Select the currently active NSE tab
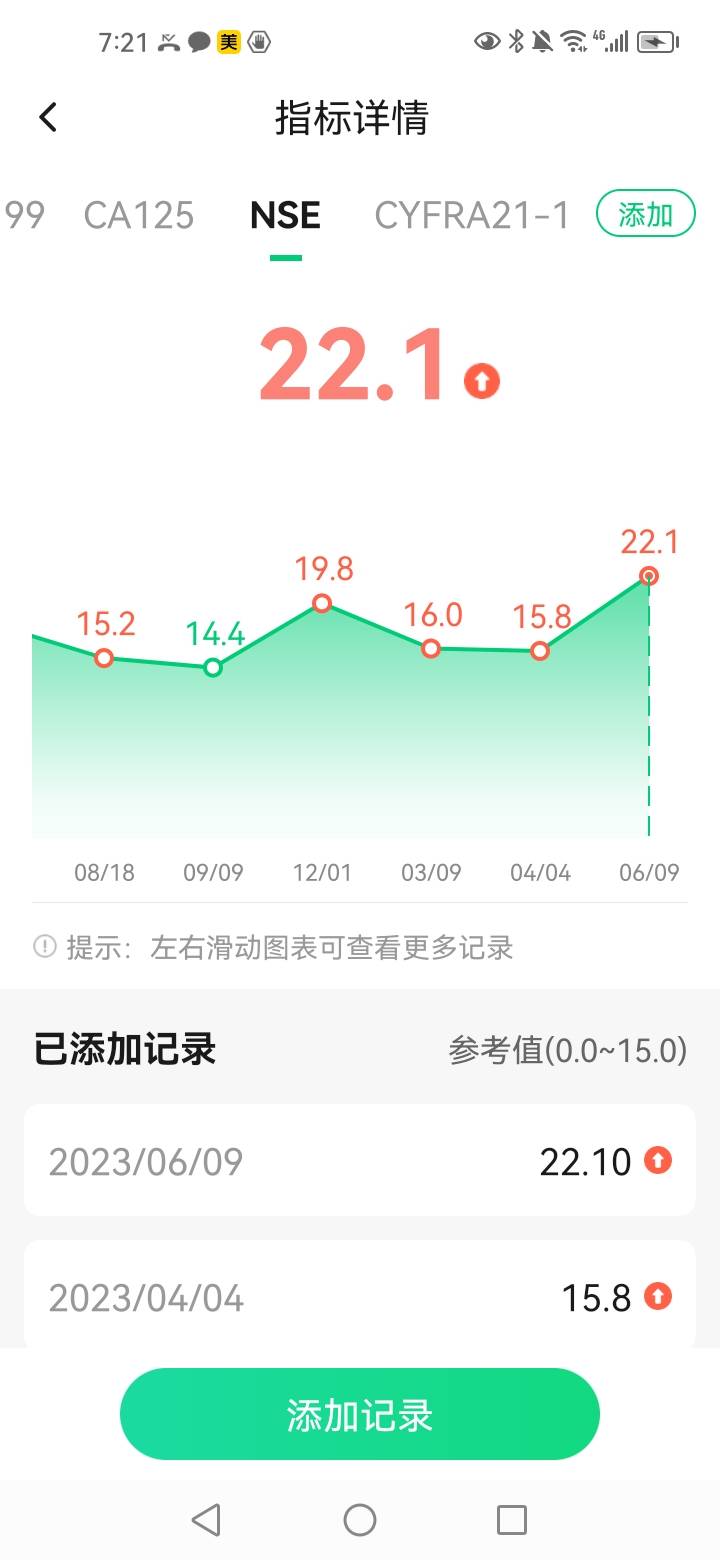Screen dimensions: 720x1560 (284, 215)
